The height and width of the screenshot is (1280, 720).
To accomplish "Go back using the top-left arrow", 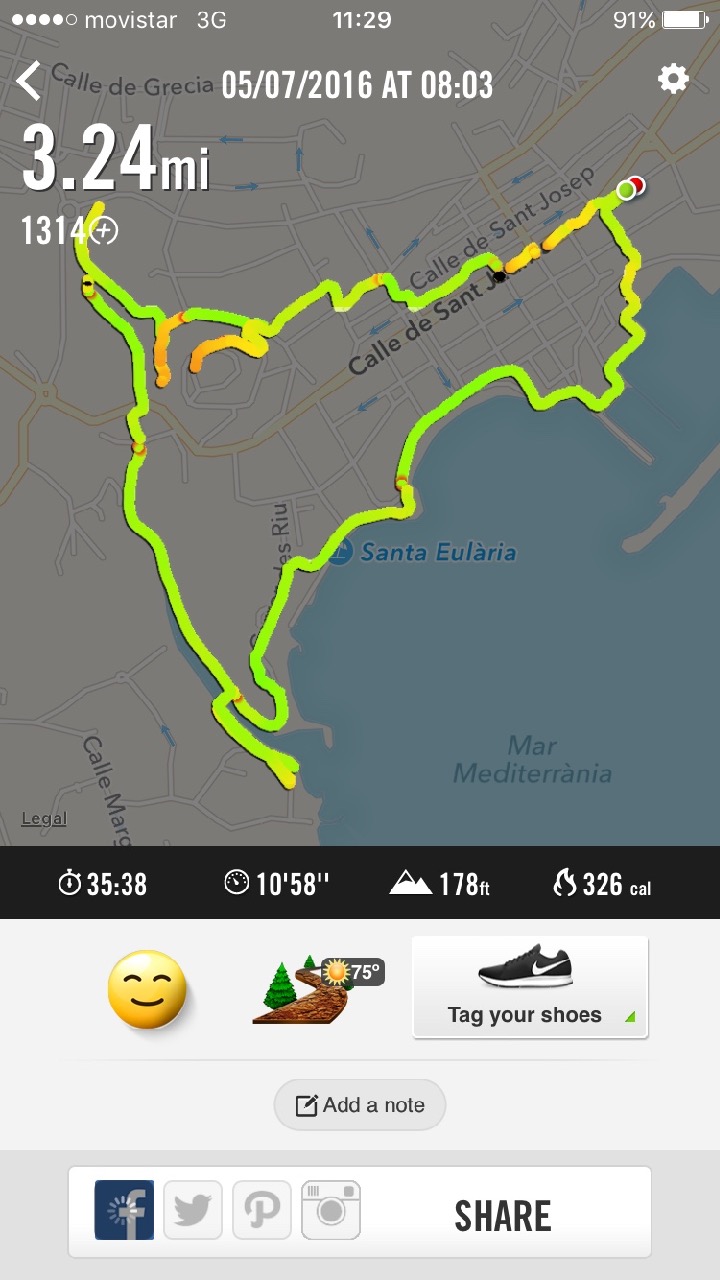I will tap(30, 81).
